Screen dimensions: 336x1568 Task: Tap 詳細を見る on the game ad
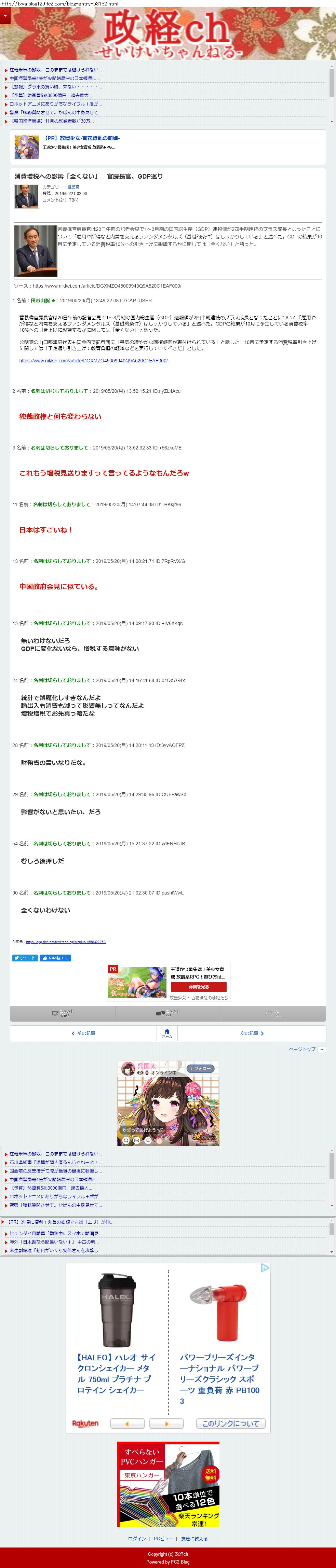click(x=199, y=987)
